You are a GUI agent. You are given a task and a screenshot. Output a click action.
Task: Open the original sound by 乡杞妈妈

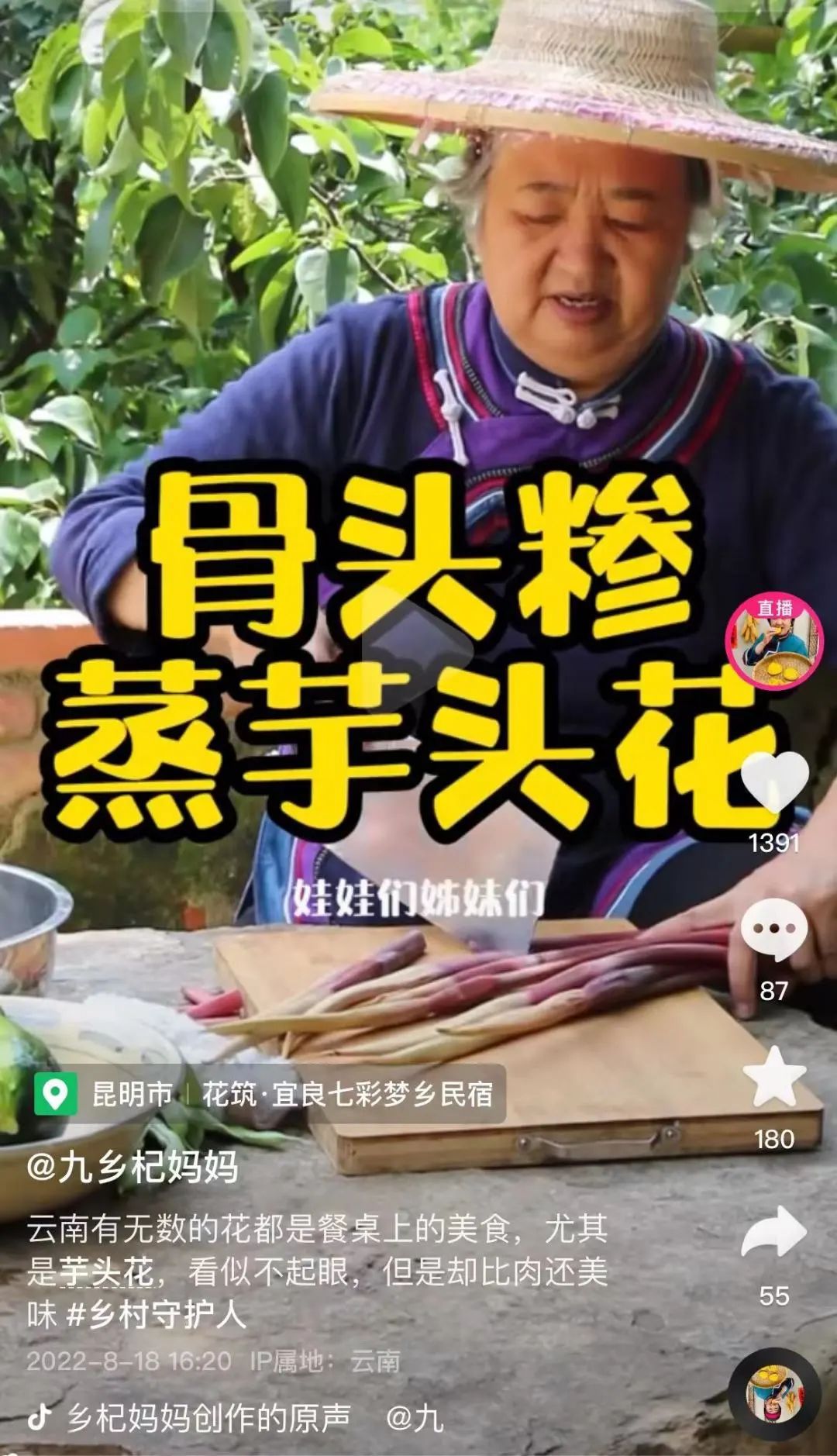click(209, 1417)
